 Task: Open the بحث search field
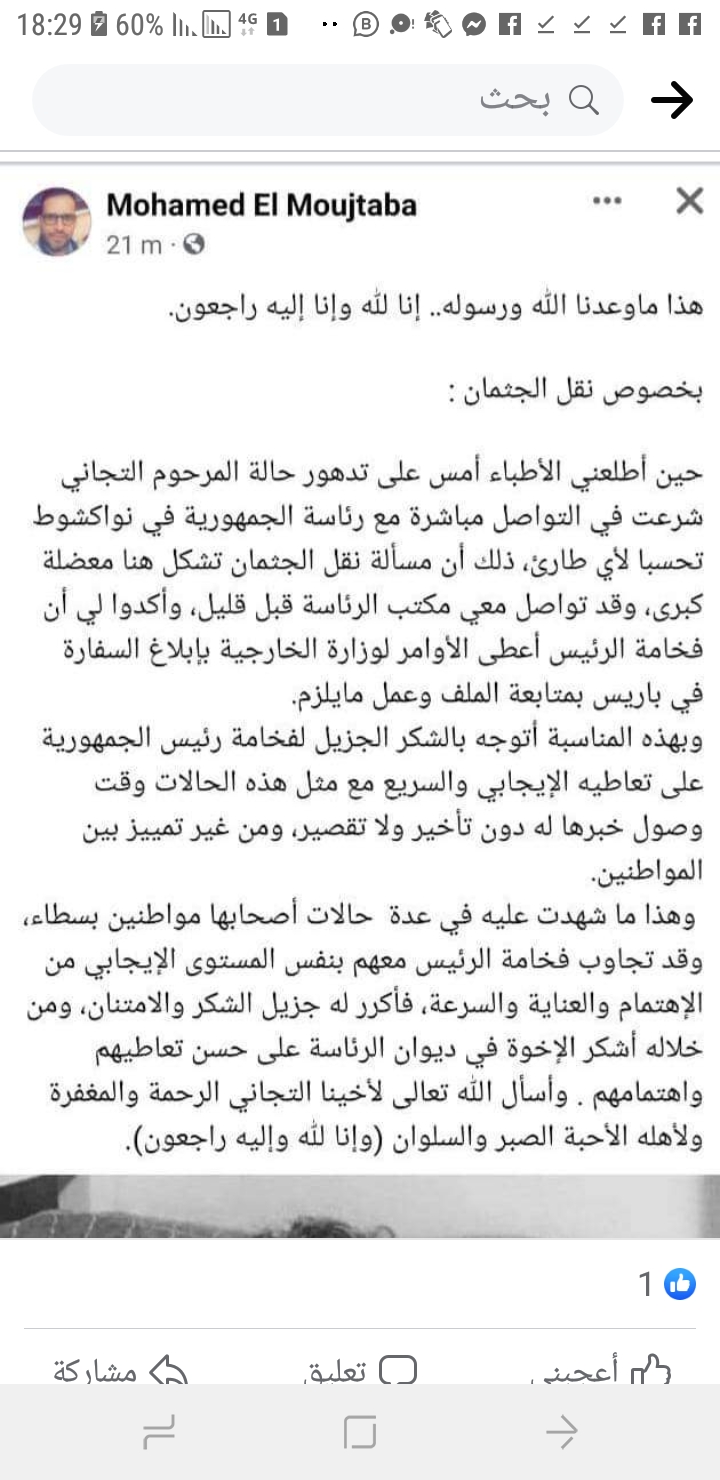[x=328, y=99]
